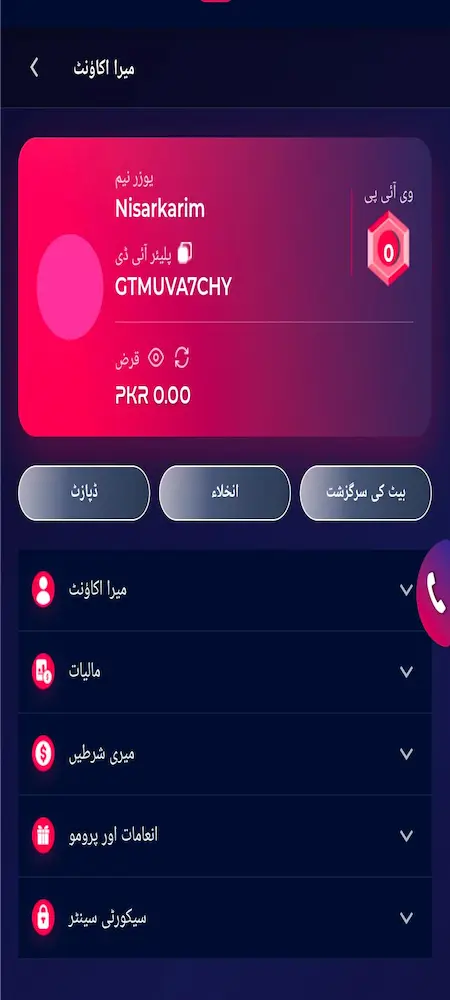Screen dimensions: 450x1000
Task: Copy the player ID GTMUVA7CHY
Action: tap(185, 253)
